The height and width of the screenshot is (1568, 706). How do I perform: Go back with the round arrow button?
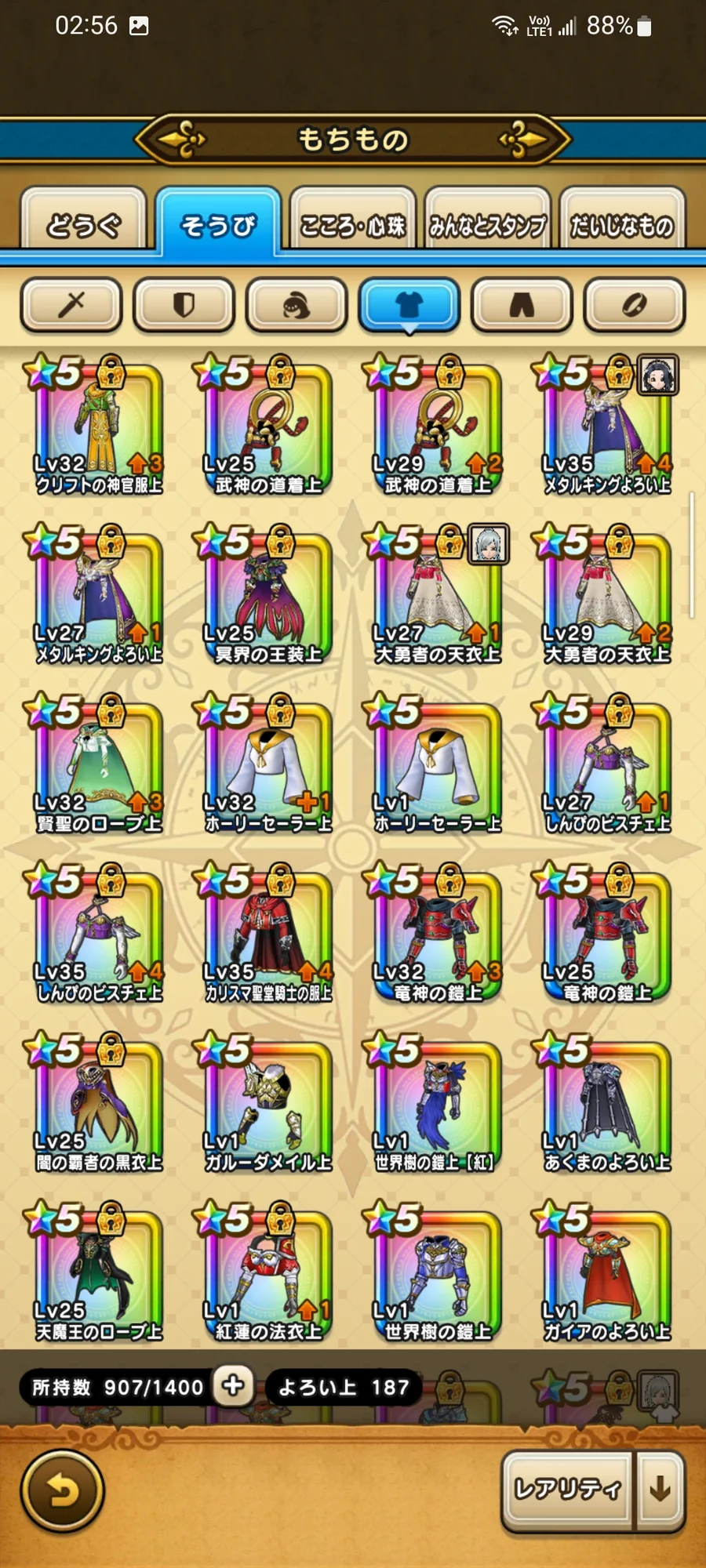coord(62,1490)
